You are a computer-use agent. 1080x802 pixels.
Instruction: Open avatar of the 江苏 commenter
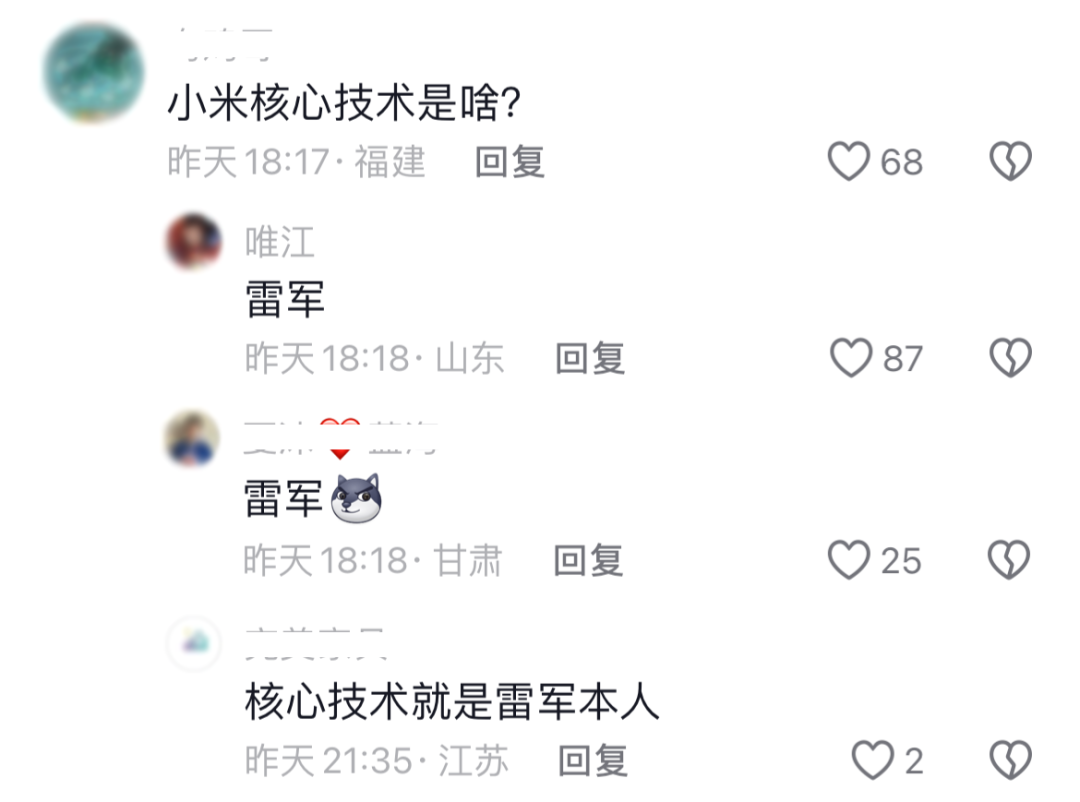tap(194, 642)
